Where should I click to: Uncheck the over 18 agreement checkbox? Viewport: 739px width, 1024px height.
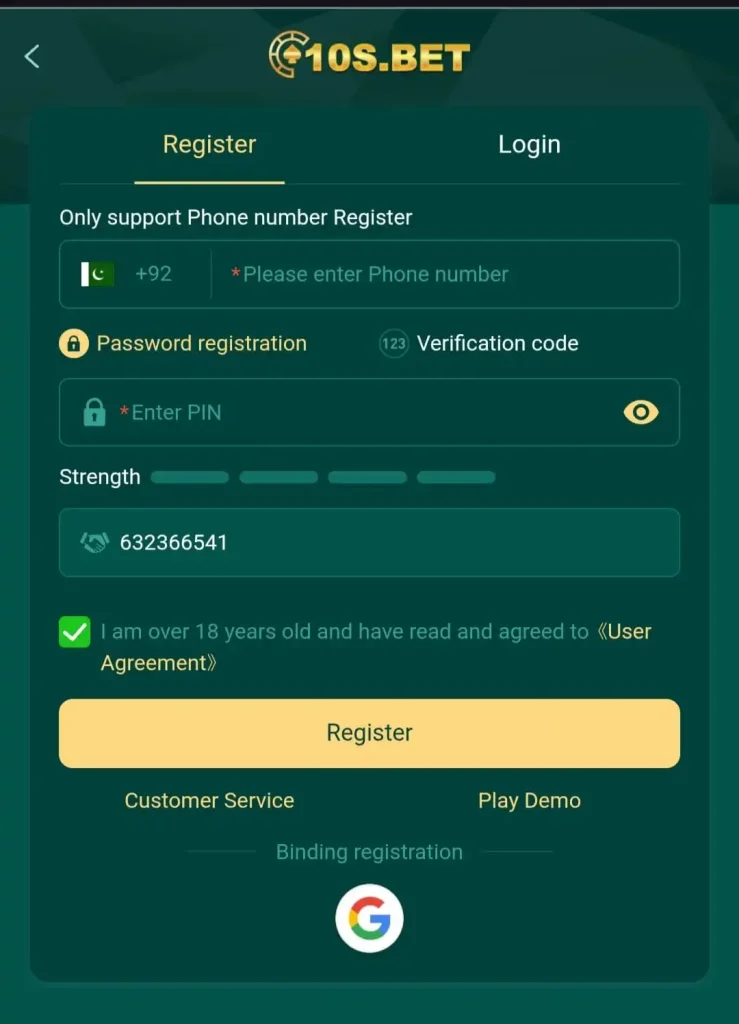click(75, 632)
